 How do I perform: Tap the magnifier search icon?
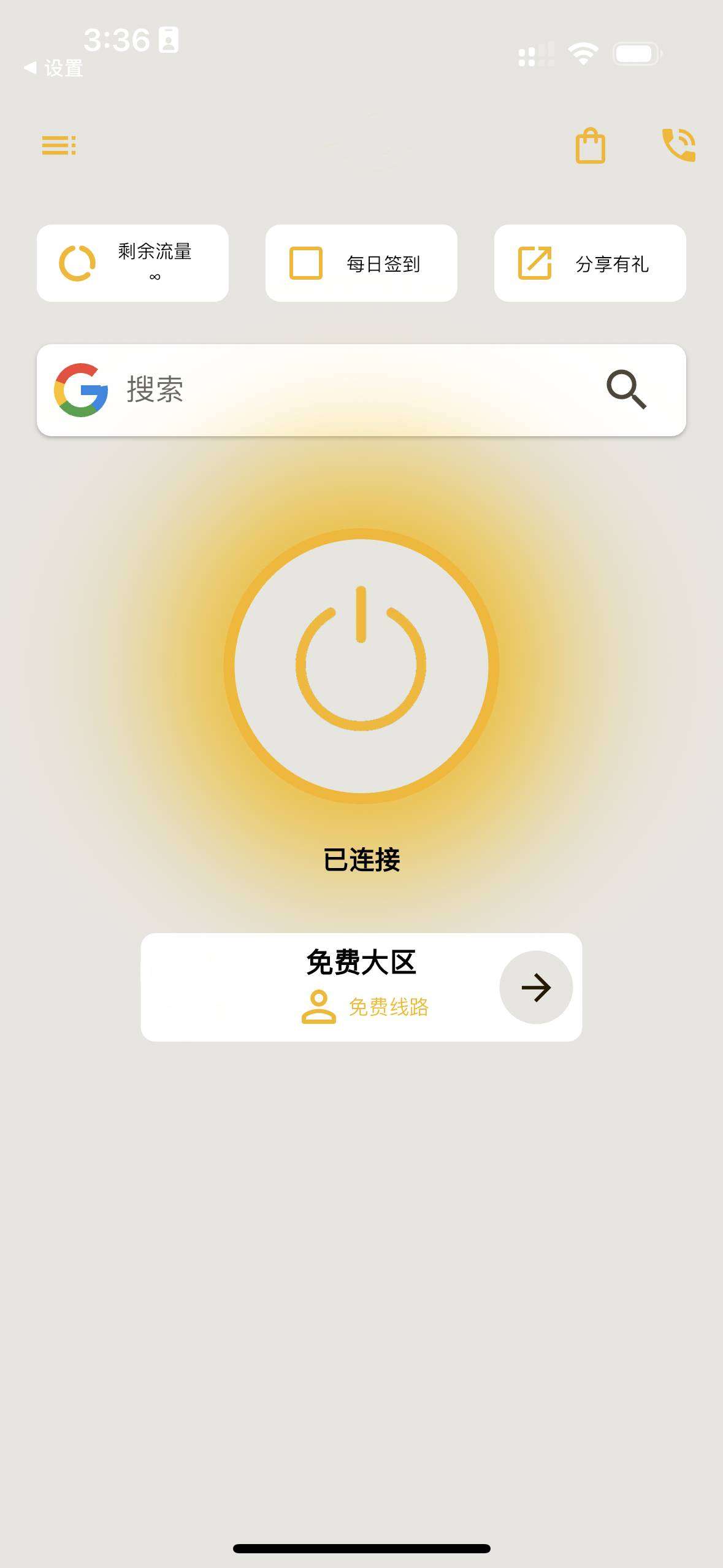(626, 390)
